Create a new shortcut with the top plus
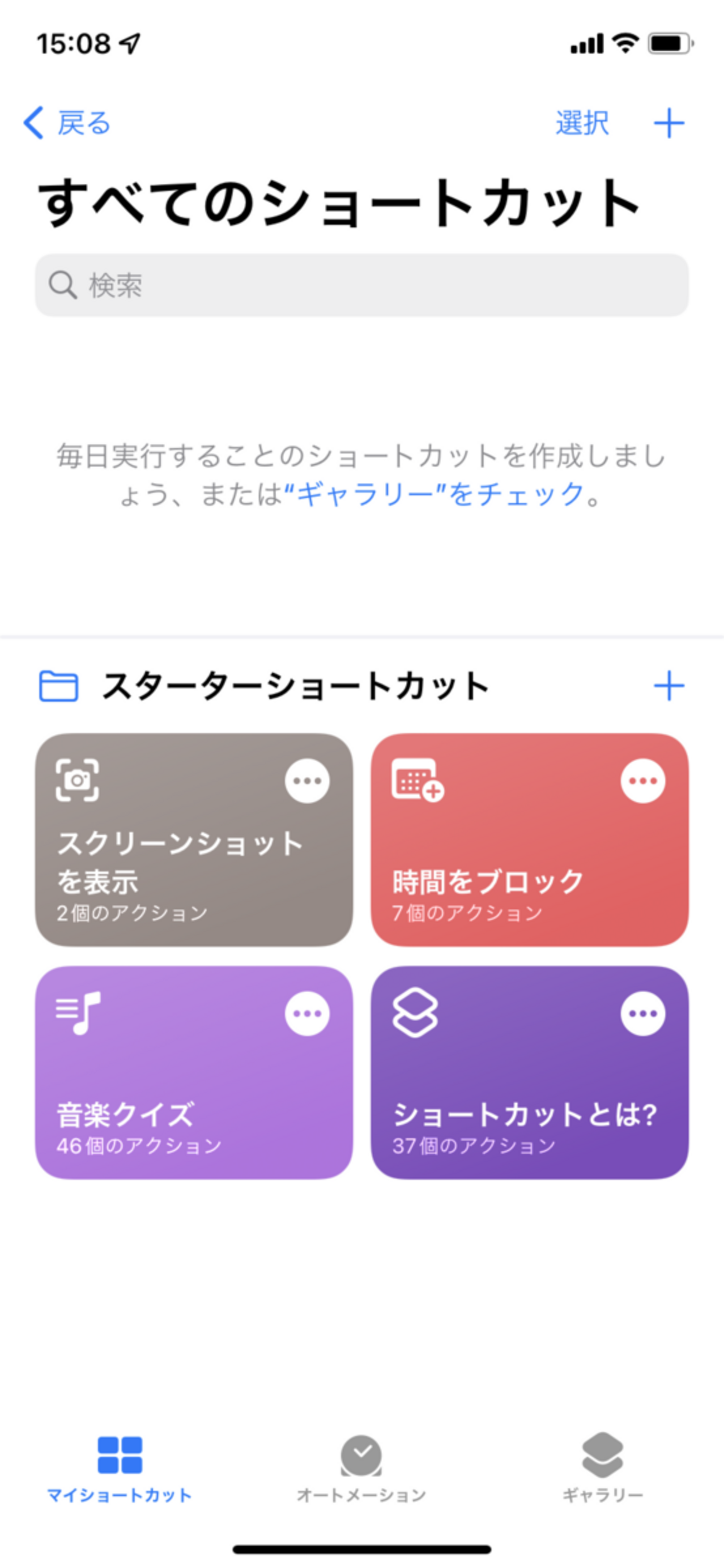The image size is (724, 1568). 669,123
